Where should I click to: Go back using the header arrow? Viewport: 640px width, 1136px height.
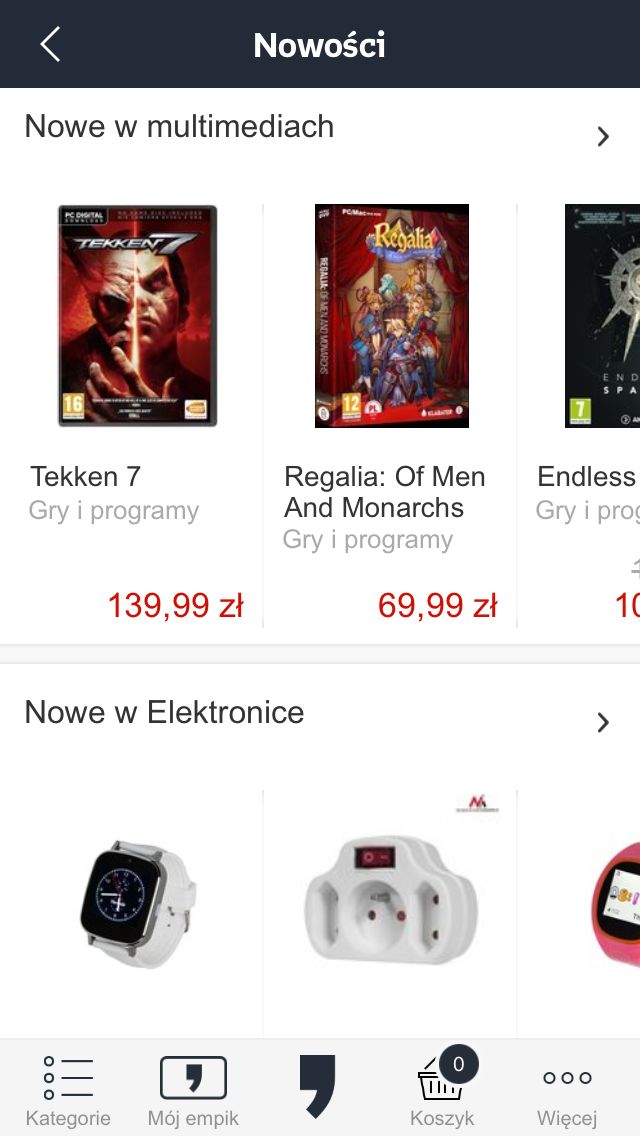[50, 44]
